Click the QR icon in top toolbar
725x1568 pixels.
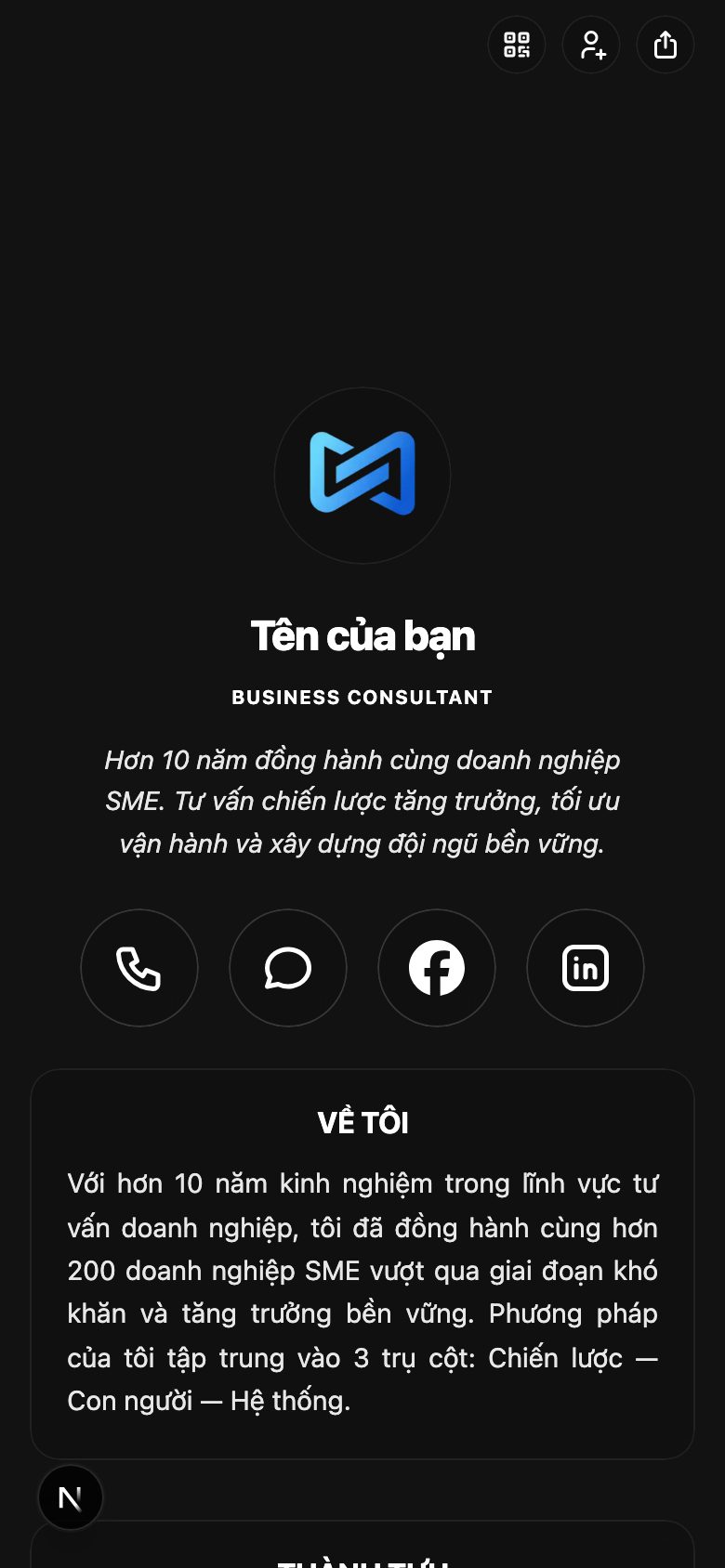[x=517, y=44]
